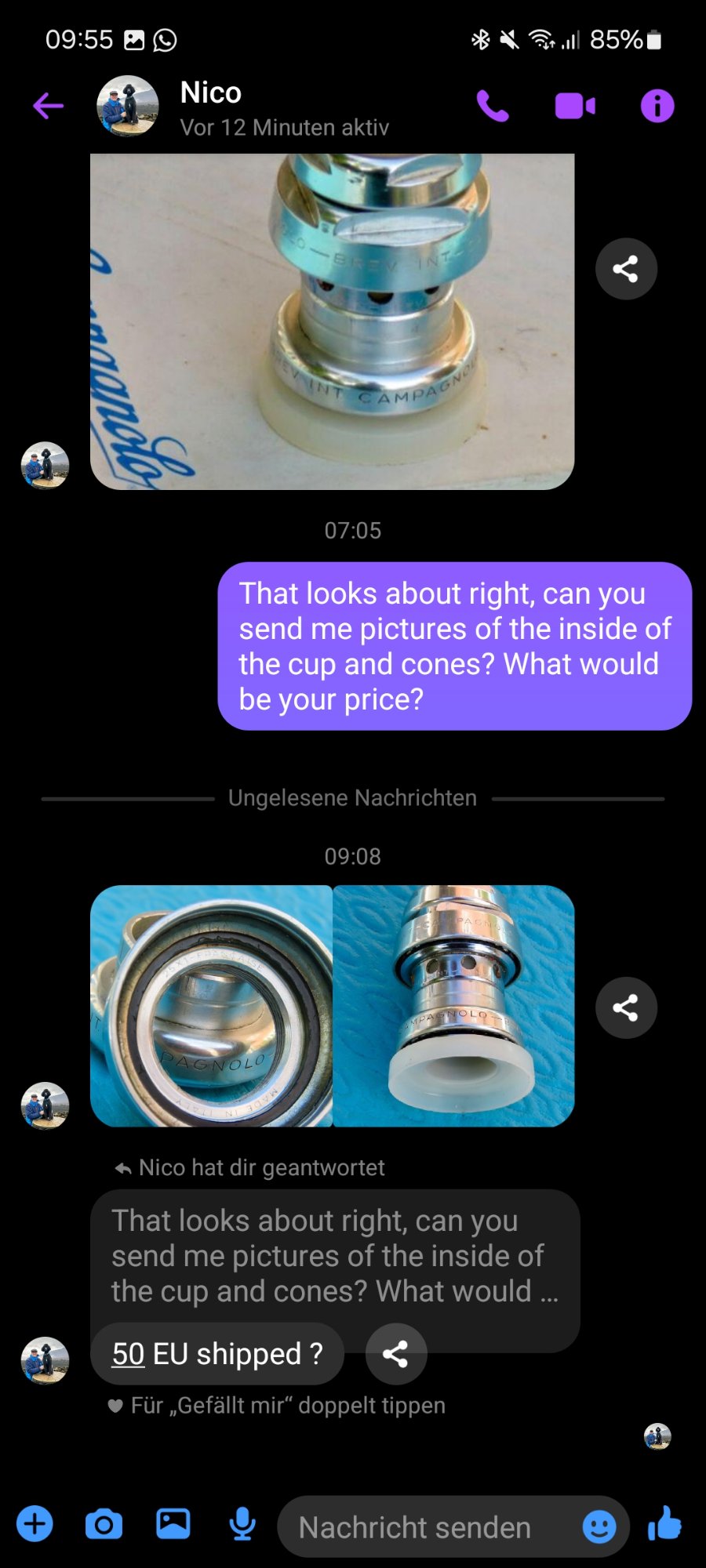The image size is (706, 1568).
Task: Jump to the quoted original message
Action: tap(335, 1255)
